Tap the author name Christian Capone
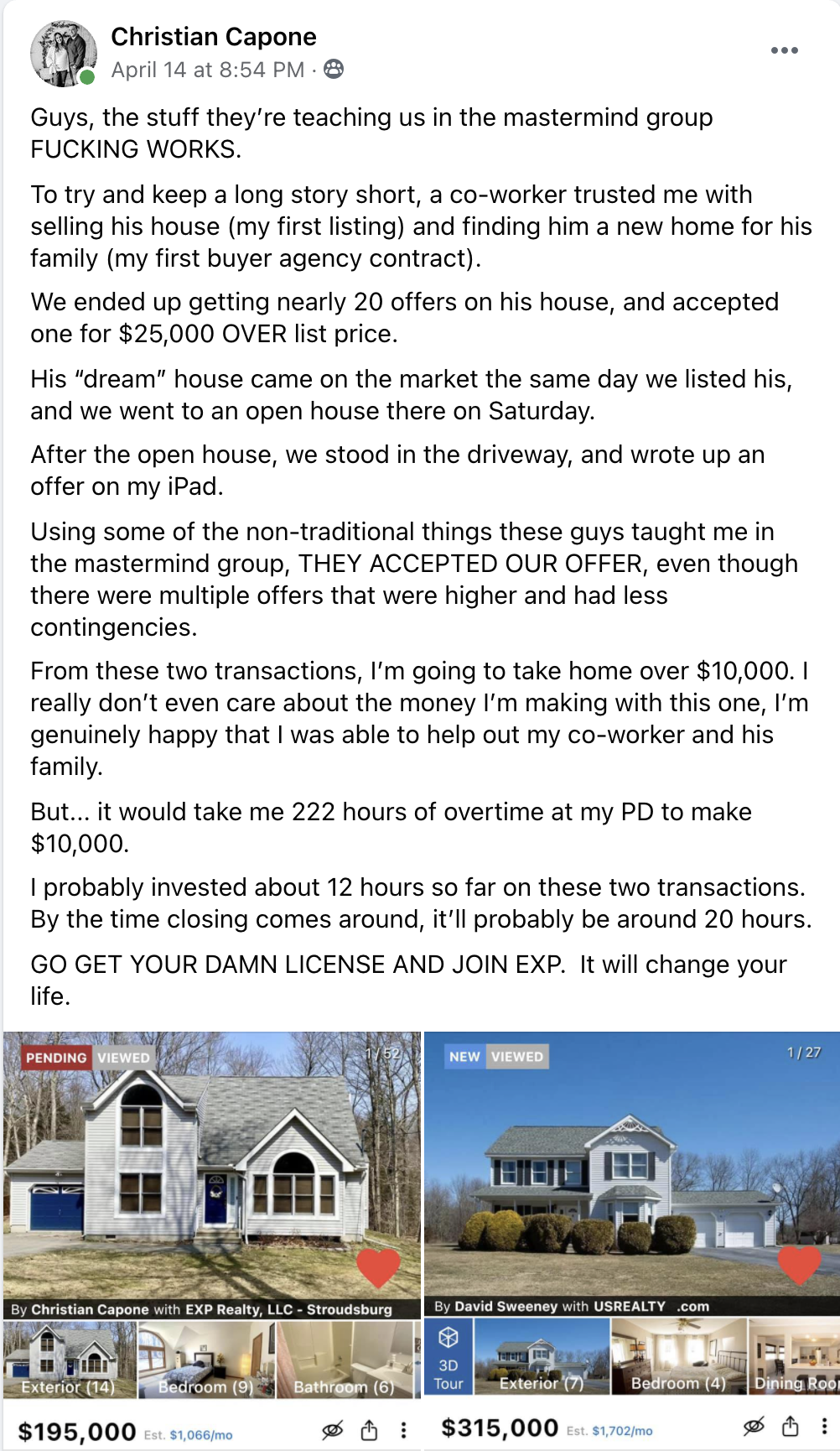Image resolution: width=840 pixels, height=1451 pixels. pos(214,37)
